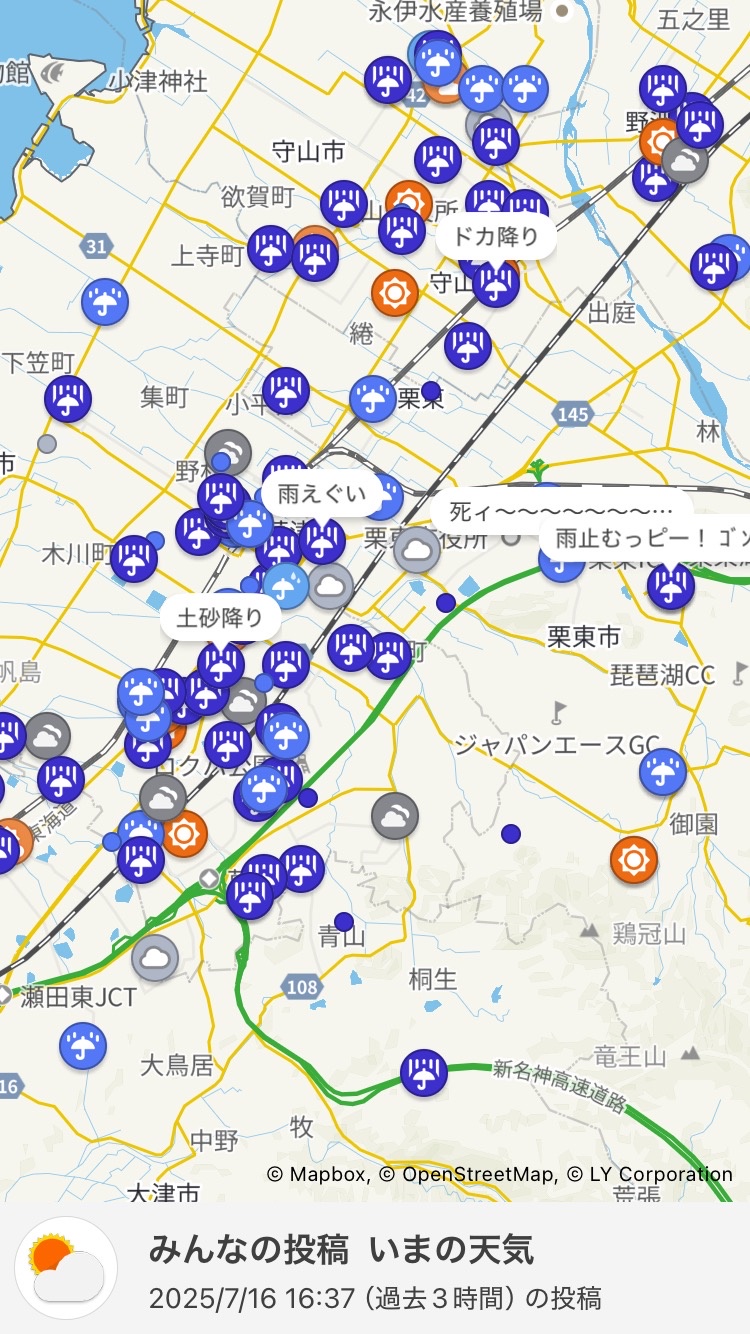Select the sunny marker beside 綣

(x=395, y=293)
